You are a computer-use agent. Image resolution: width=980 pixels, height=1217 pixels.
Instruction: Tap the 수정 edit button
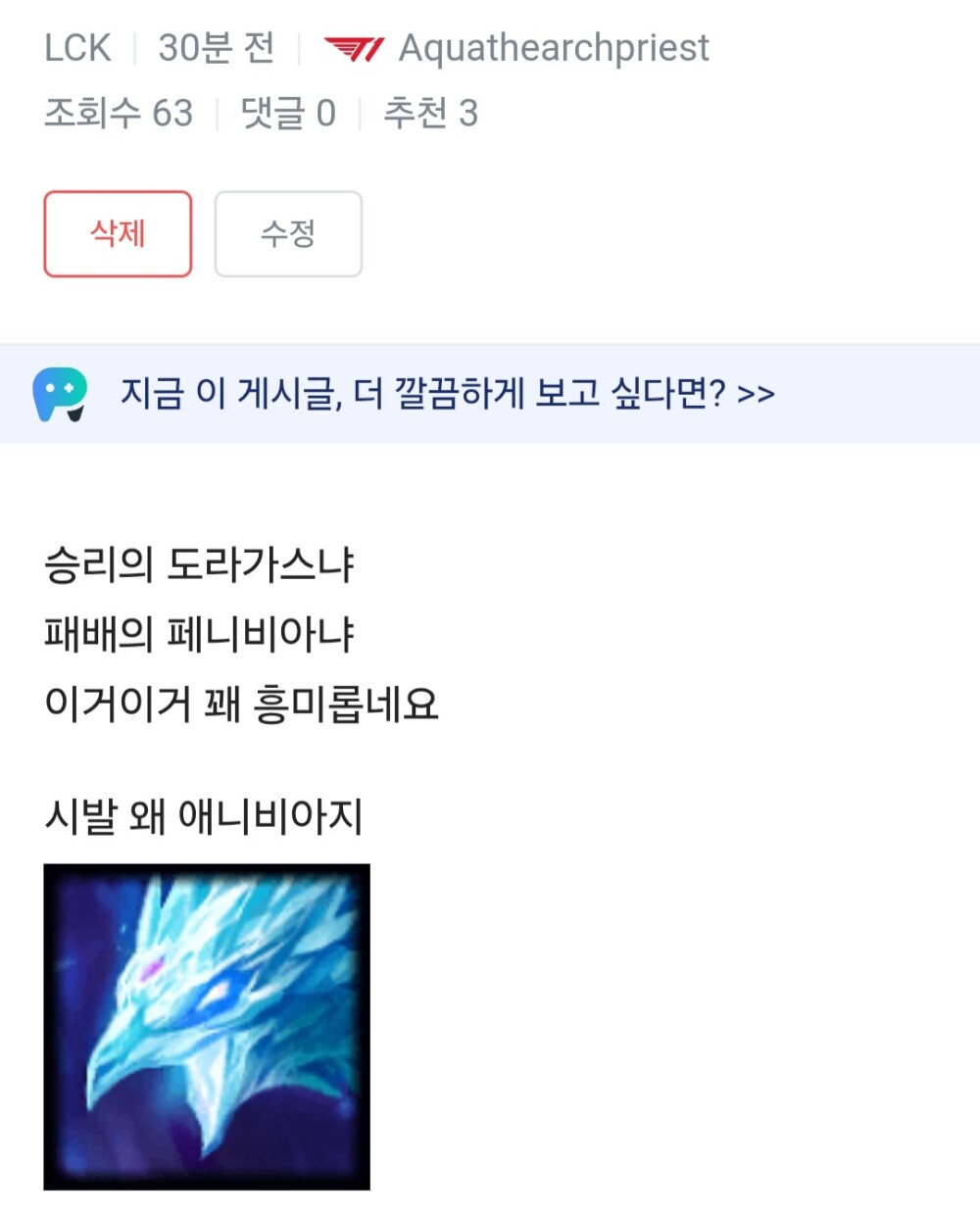tap(288, 234)
